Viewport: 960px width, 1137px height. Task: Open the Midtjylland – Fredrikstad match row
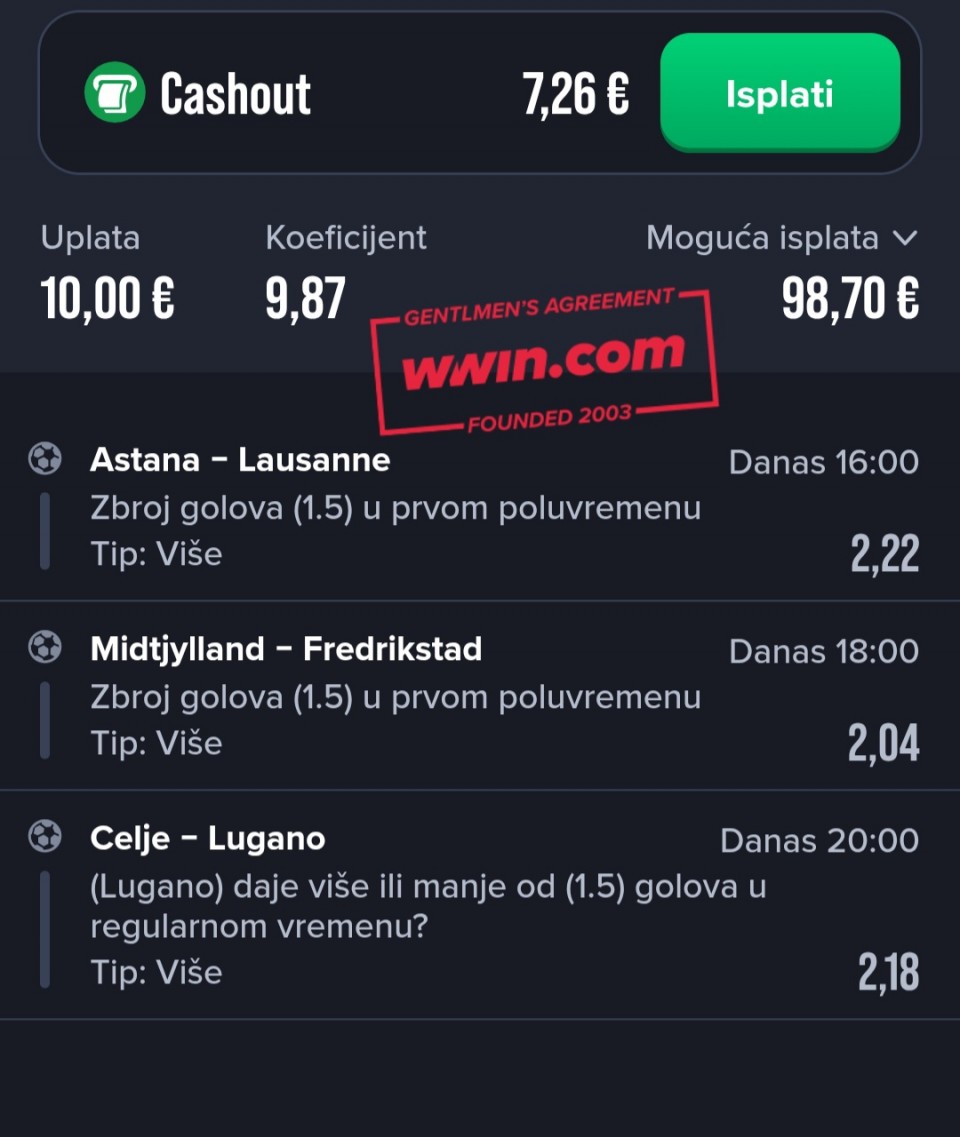tap(286, 650)
